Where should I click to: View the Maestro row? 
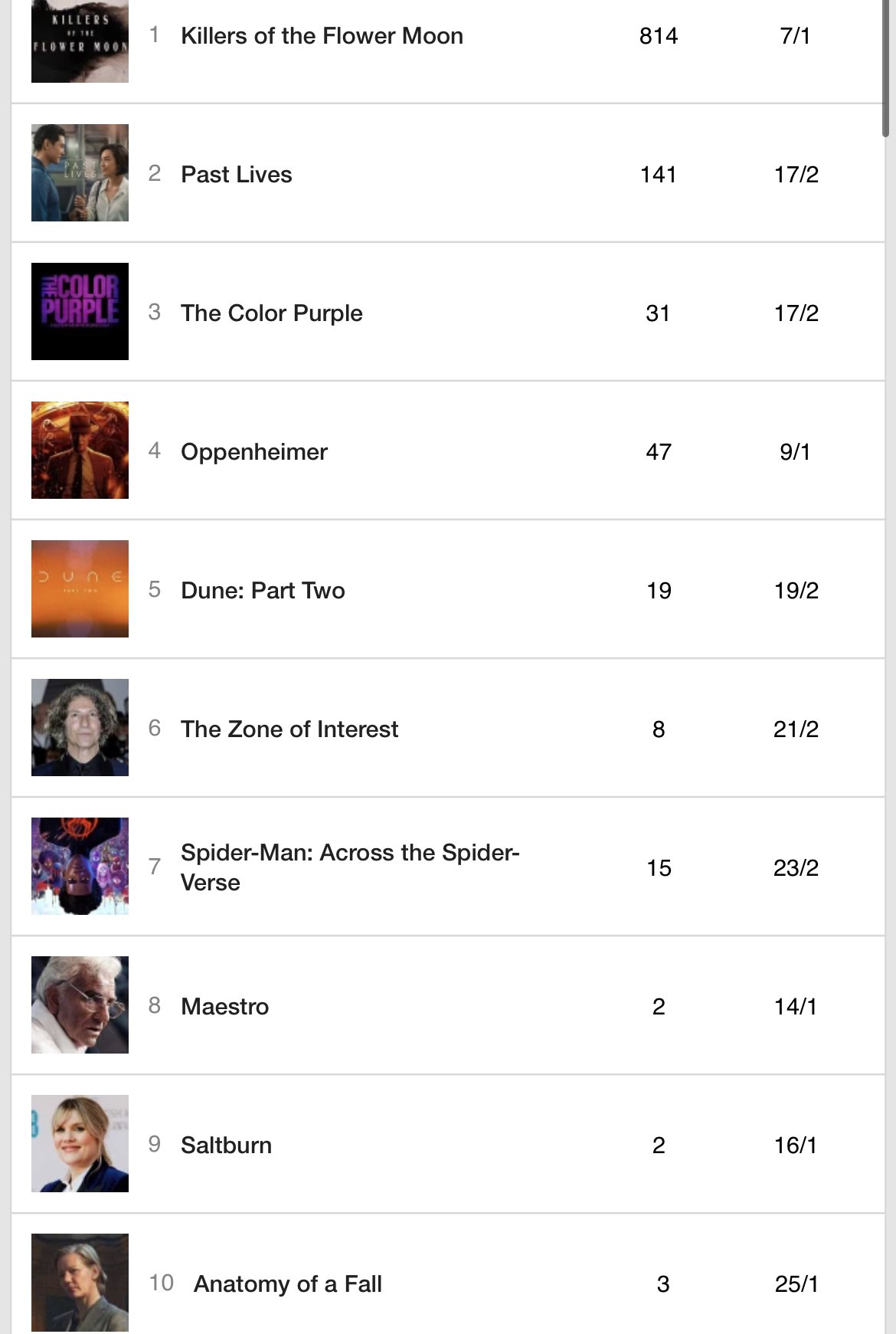pyautogui.click(x=224, y=1007)
